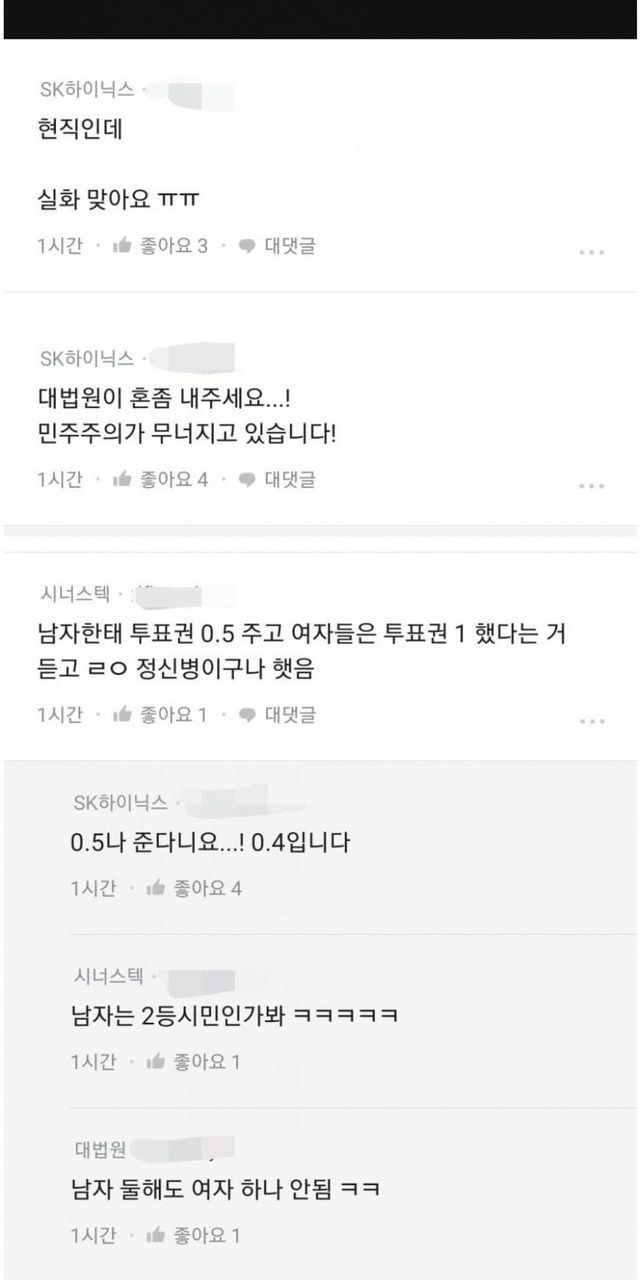640x1280 pixels.
Task: Like the reply "0.5나 준다니요...! 0.4입니다"
Action: click(x=193, y=888)
